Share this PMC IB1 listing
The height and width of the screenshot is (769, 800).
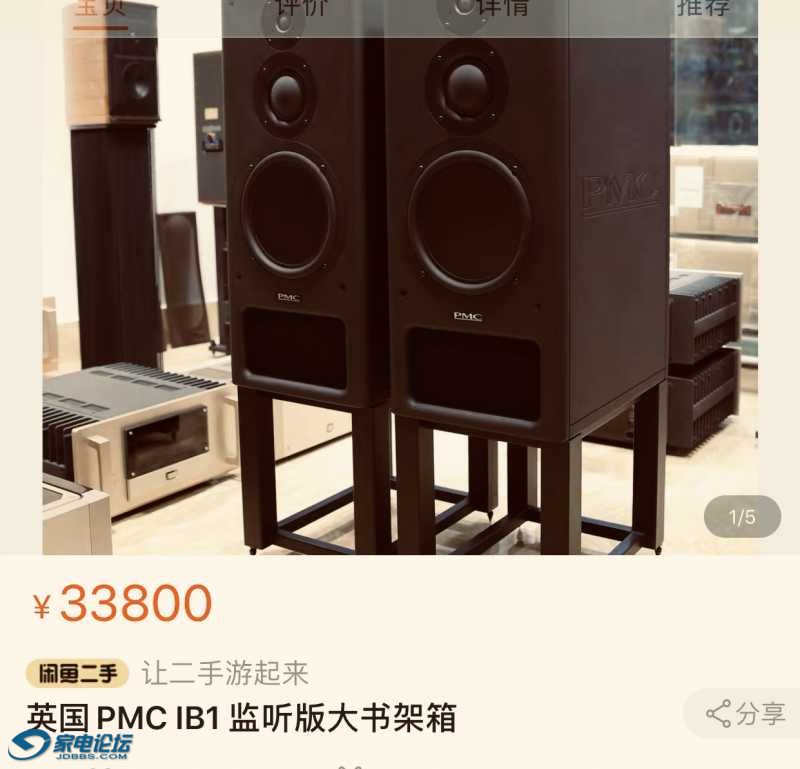(x=745, y=713)
